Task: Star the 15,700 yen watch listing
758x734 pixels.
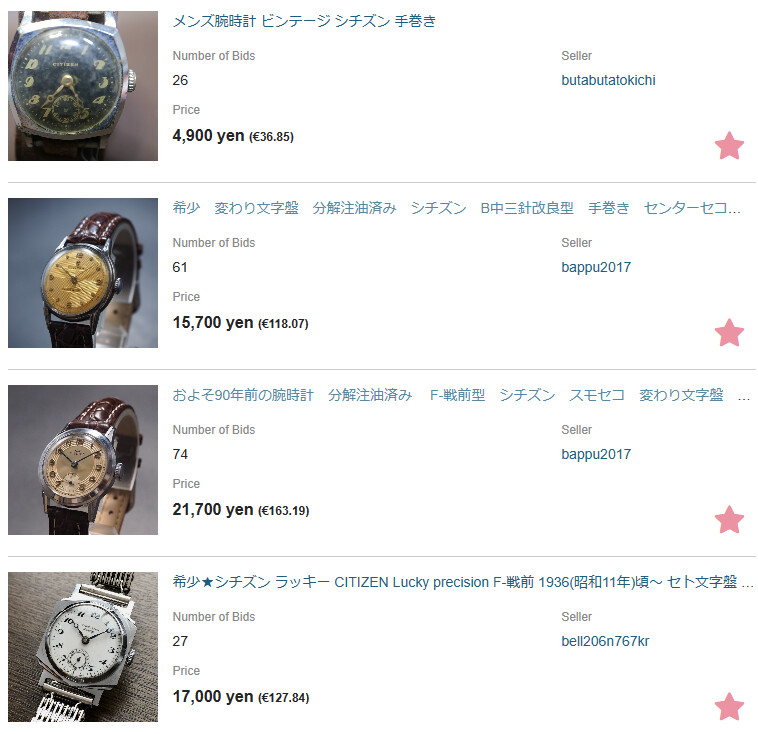Action: pyautogui.click(x=729, y=333)
